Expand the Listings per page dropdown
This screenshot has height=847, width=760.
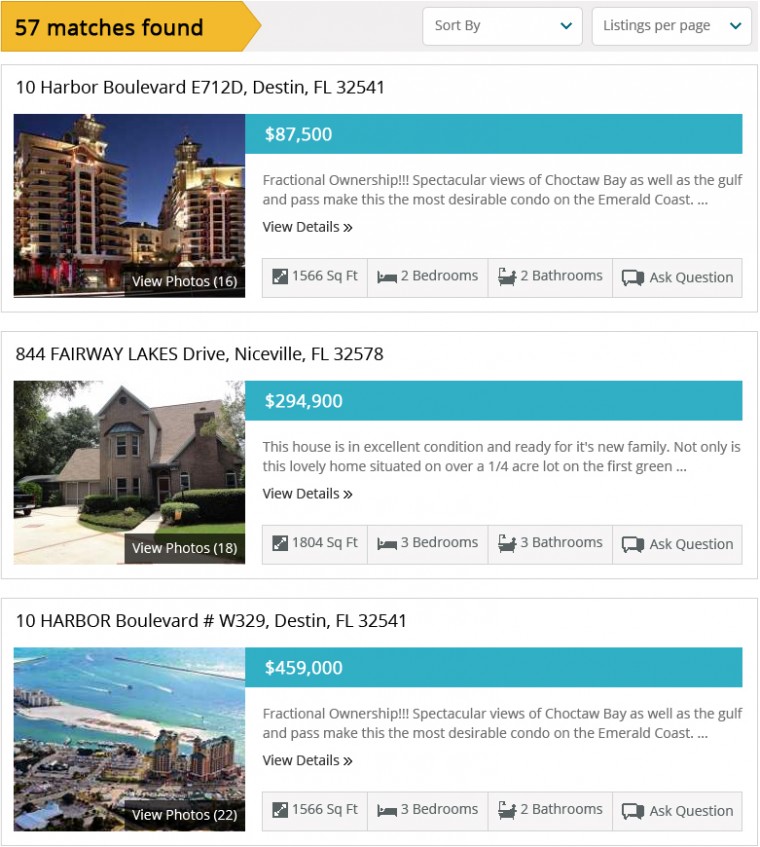[x=671, y=26]
